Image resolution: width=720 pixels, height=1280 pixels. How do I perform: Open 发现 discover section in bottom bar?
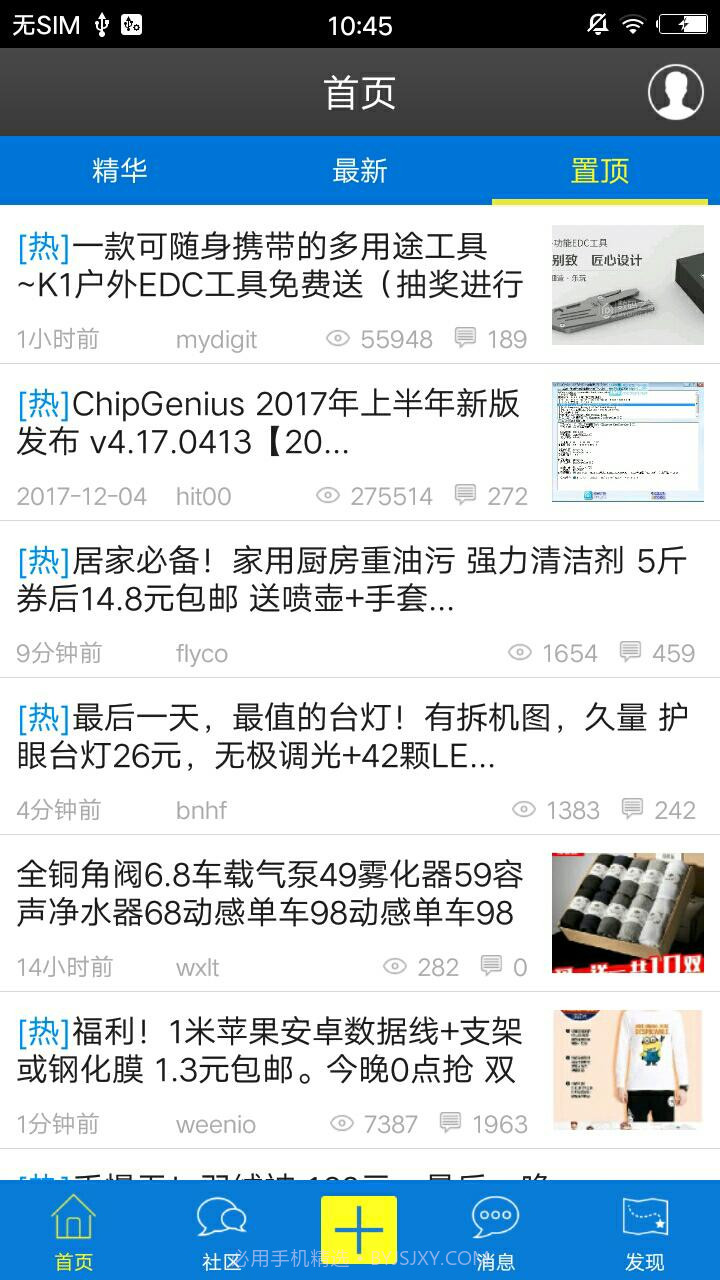pyautogui.click(x=648, y=1228)
